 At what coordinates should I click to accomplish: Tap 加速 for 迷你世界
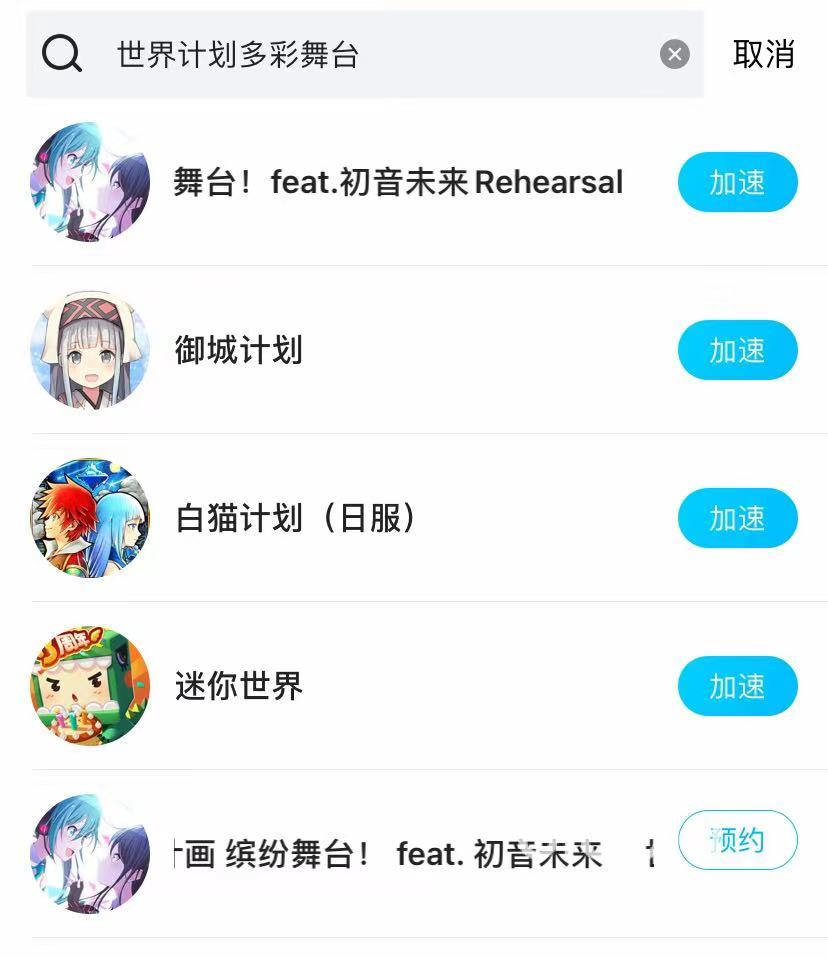tap(737, 687)
